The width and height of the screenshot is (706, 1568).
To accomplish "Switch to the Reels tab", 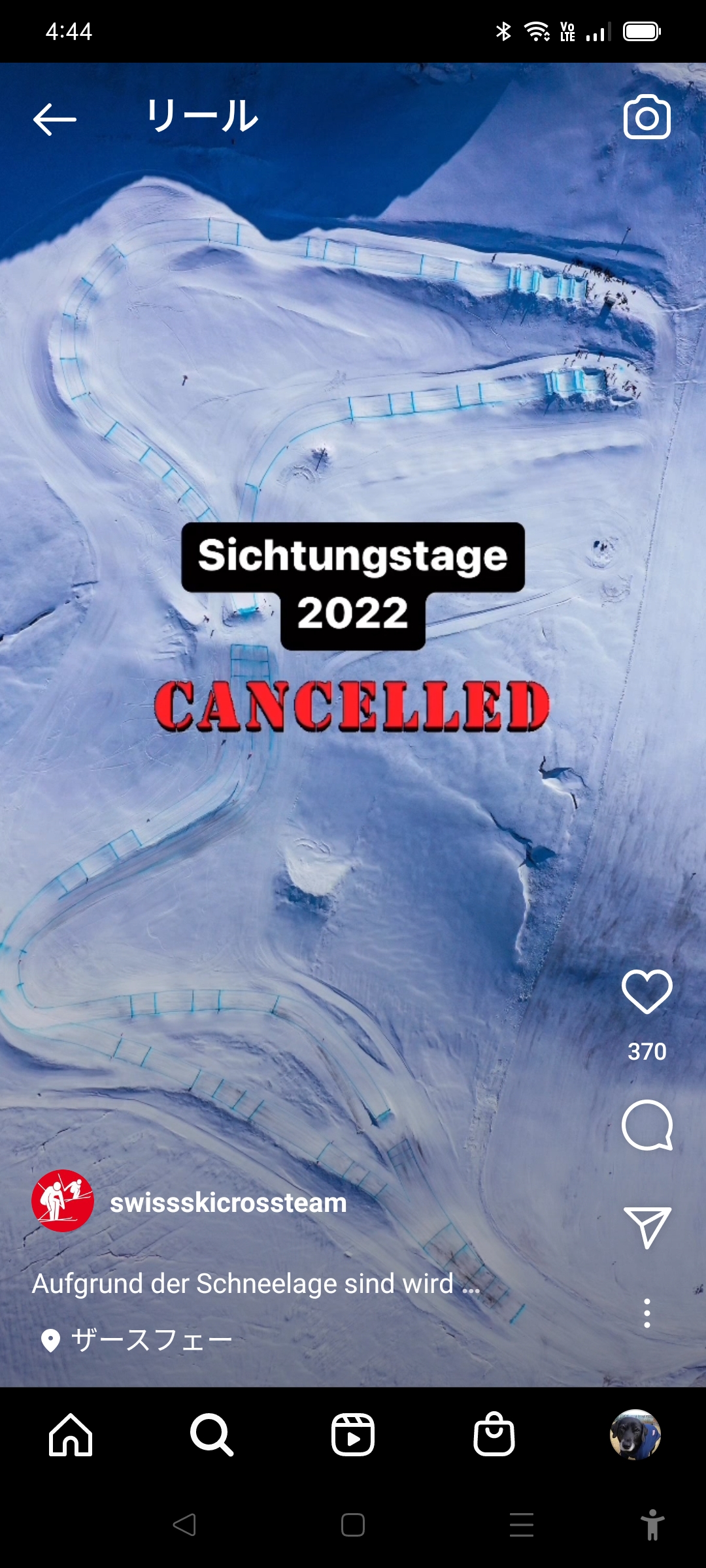I will pyautogui.click(x=352, y=1435).
